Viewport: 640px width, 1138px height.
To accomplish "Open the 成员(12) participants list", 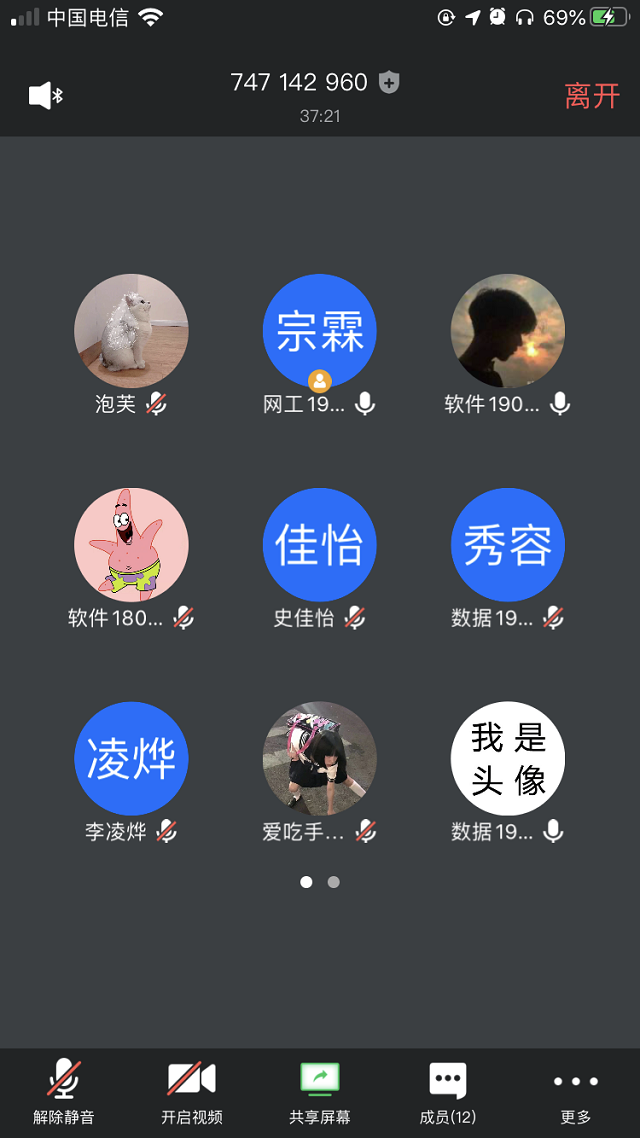I will pyautogui.click(x=447, y=1090).
